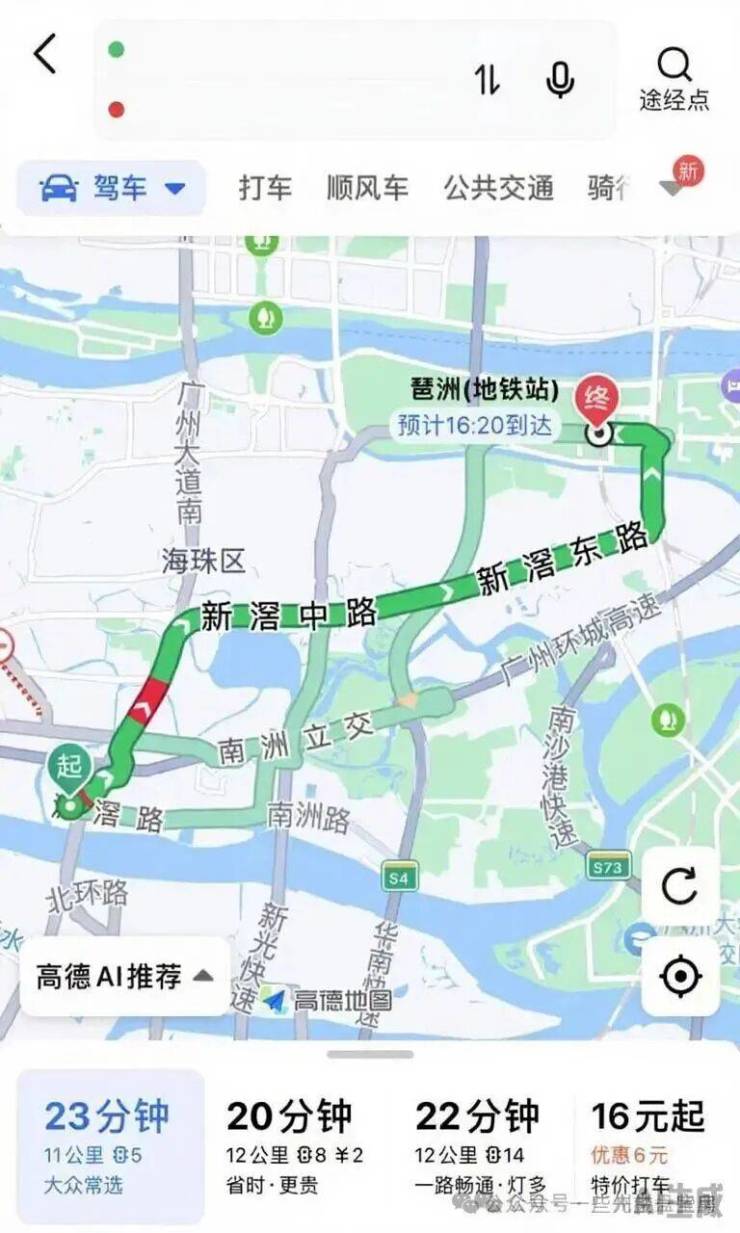The height and width of the screenshot is (1233, 740).
Task: Swap start and destination points
Action: tap(487, 80)
